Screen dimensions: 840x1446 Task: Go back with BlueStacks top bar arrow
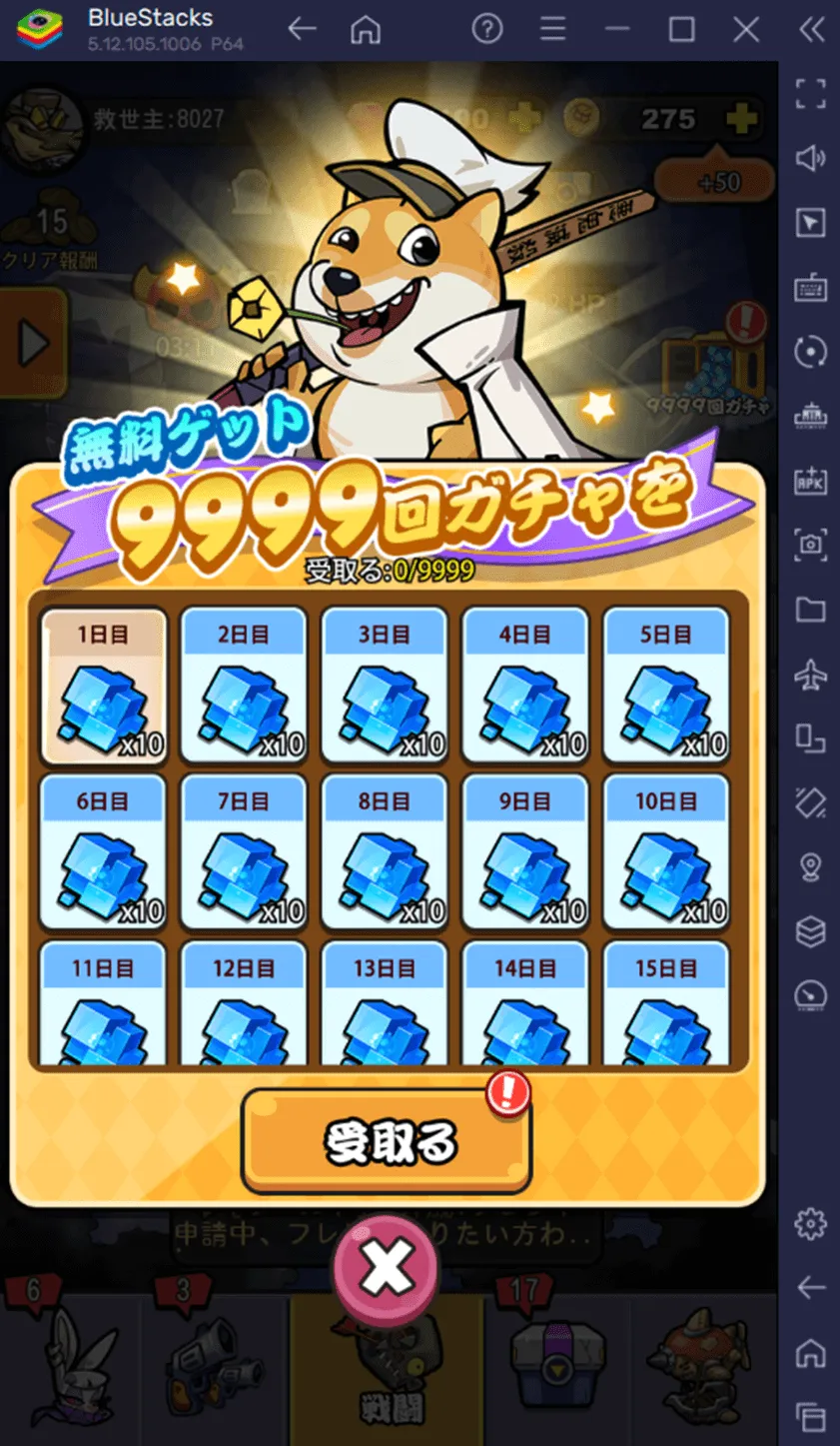(x=302, y=30)
